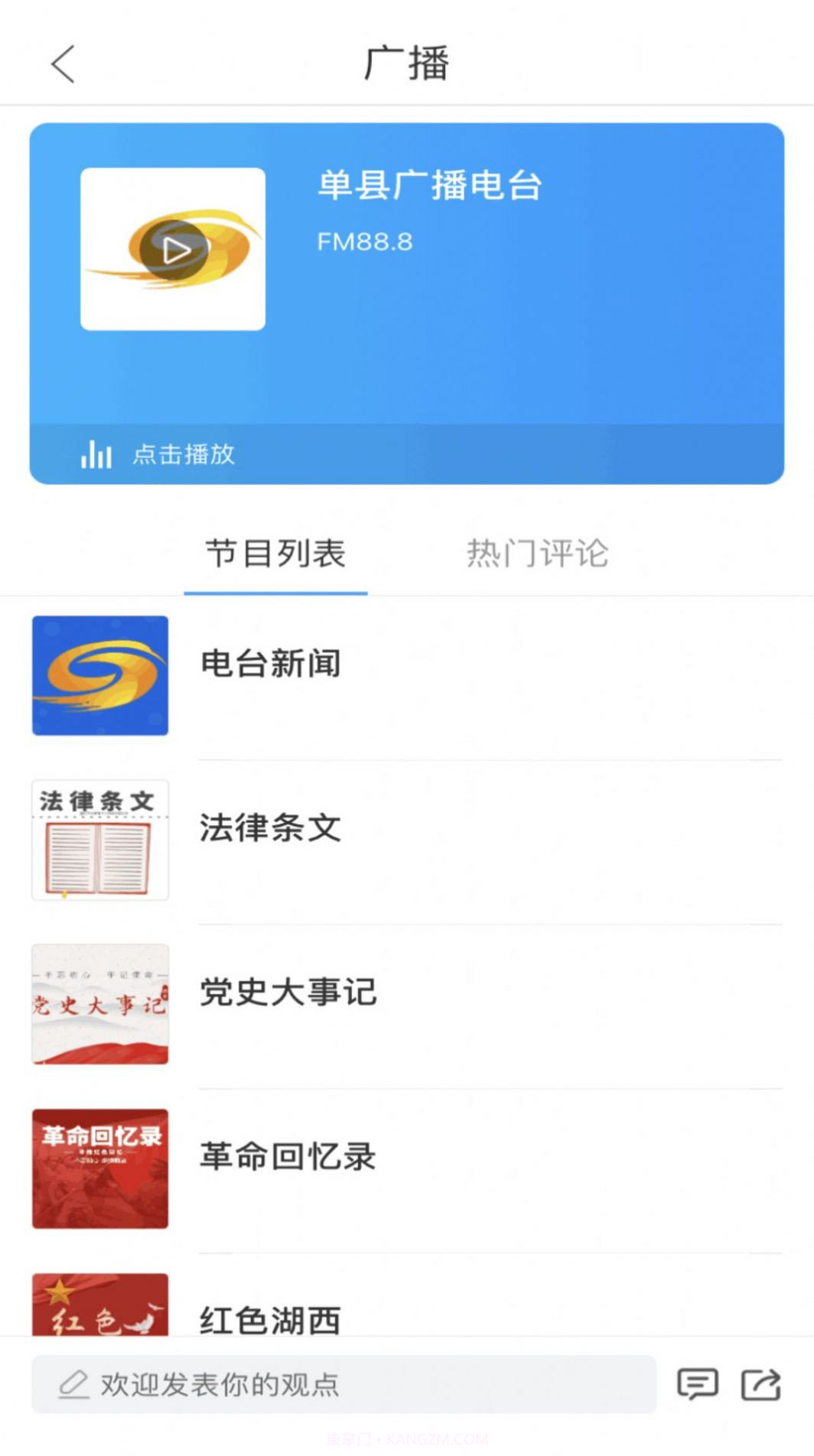Tap the 革命回忆录 red cover image

pyautogui.click(x=99, y=1168)
